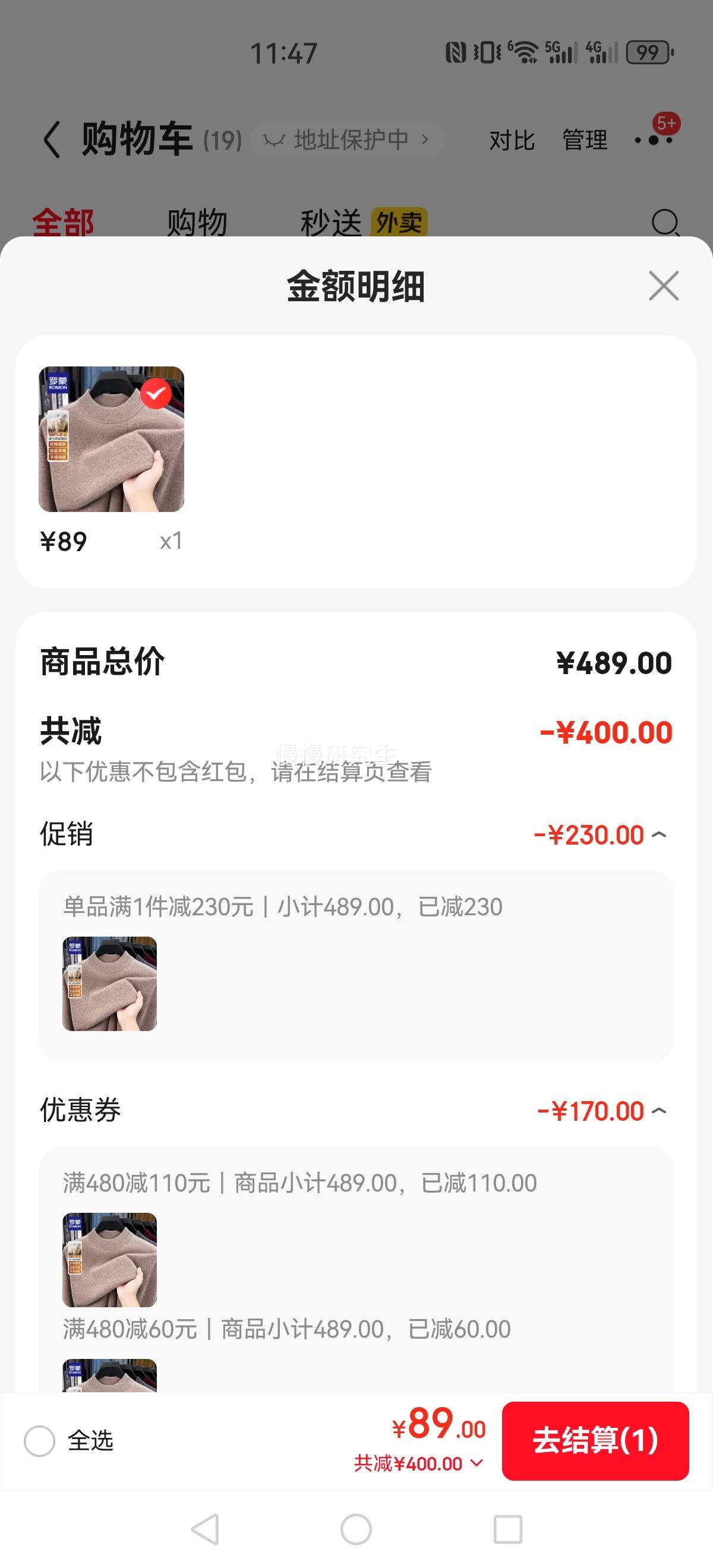Viewport: 713px width, 1568px height.
Task: Deselect the red checkmark on the sweater
Action: point(155,394)
